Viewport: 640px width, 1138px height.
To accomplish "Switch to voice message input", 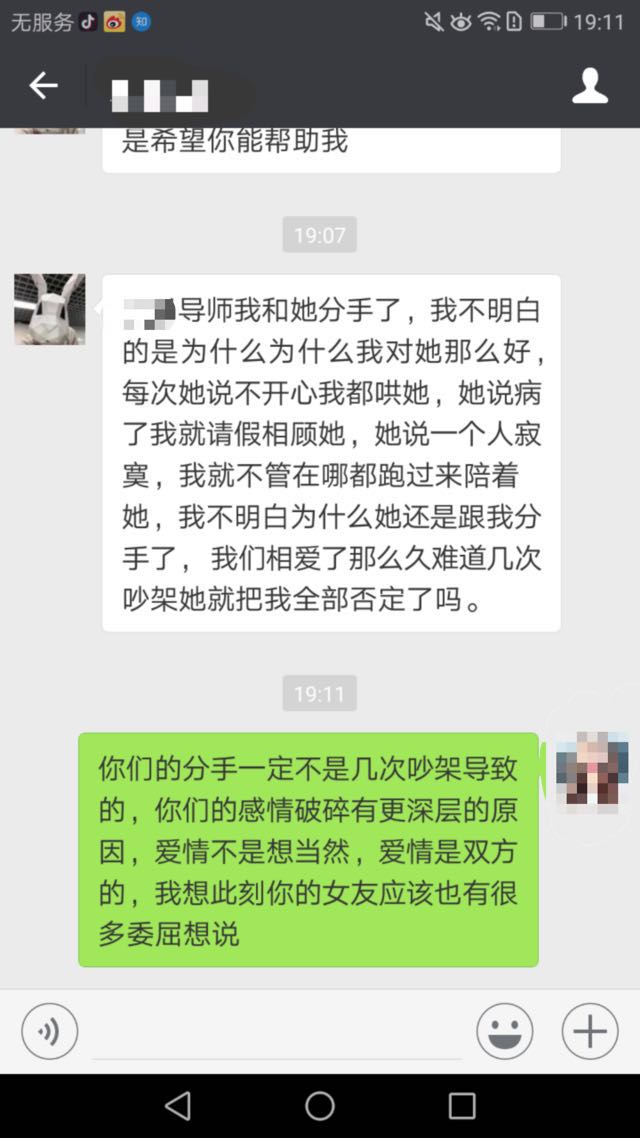I will point(50,1031).
